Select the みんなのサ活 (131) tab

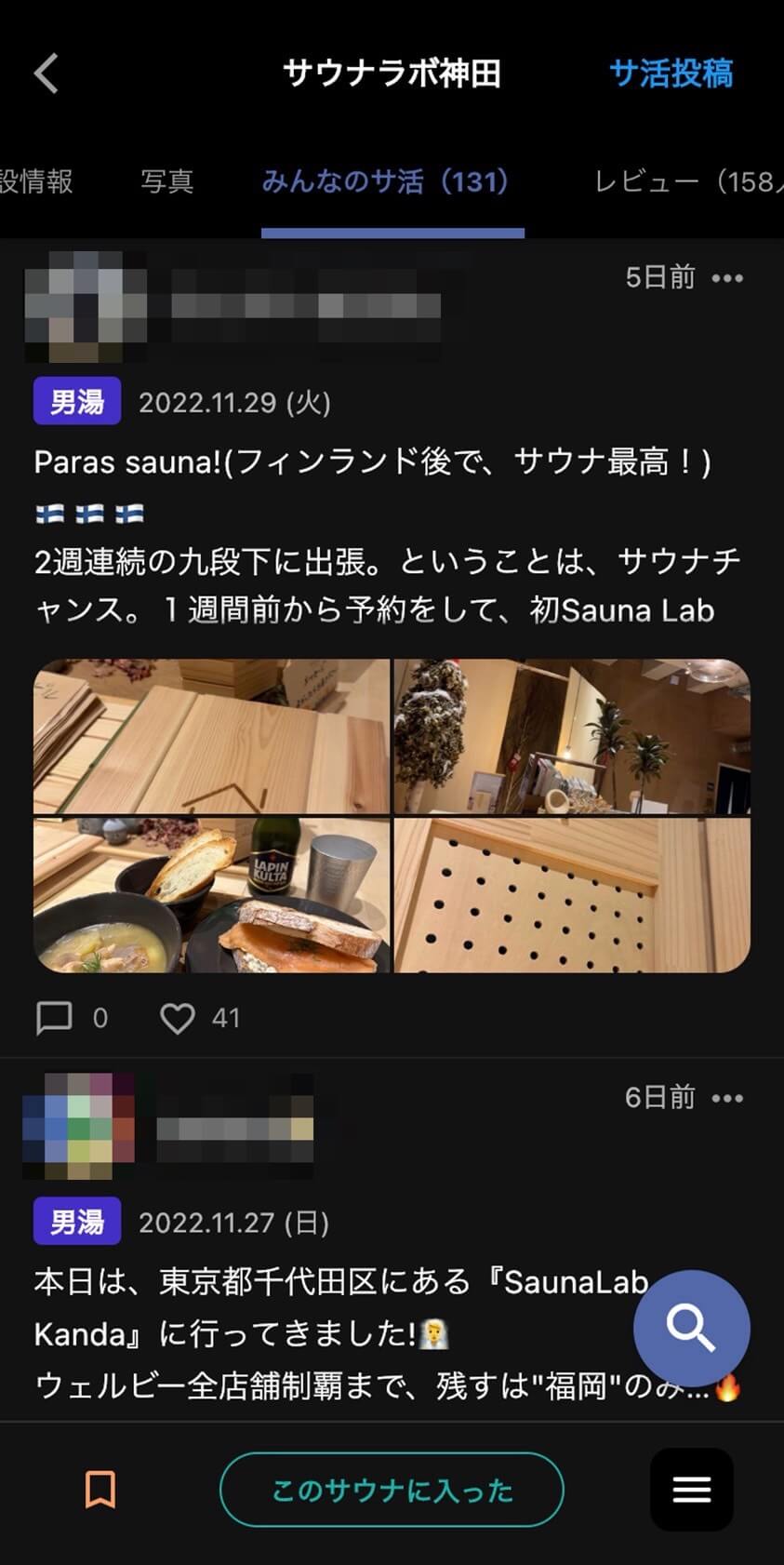[385, 181]
